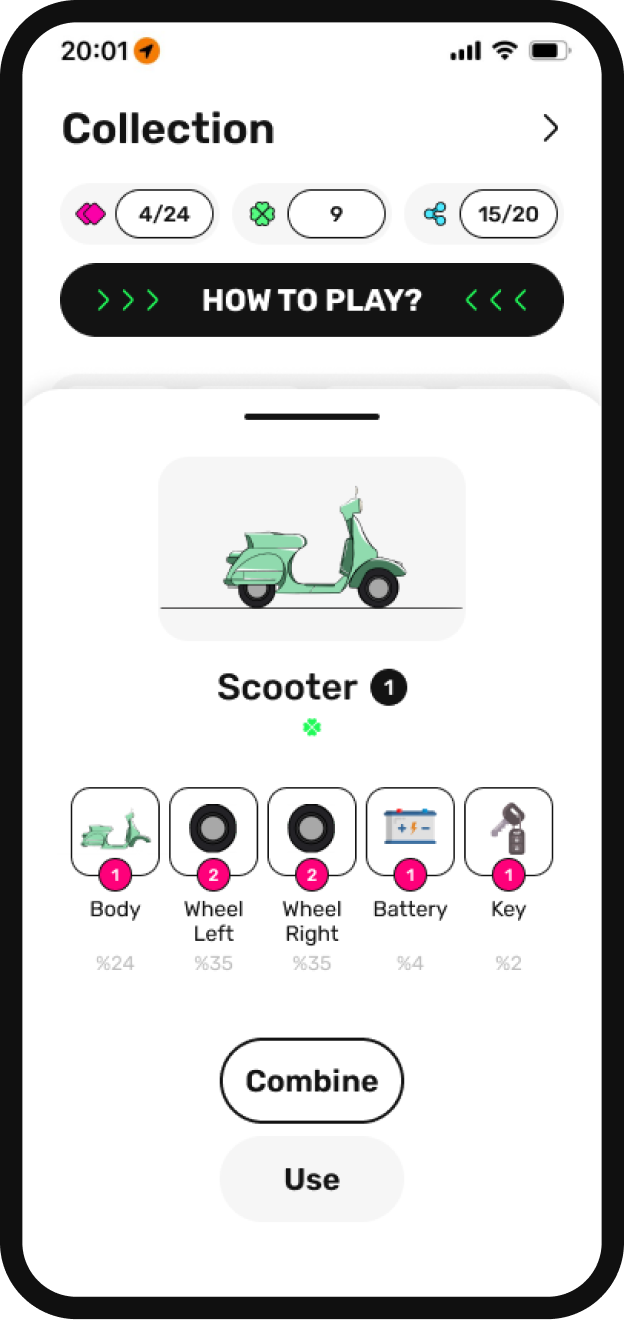Screen dimensions: 624x1320
Task: Select the Body part tile
Action: [x=115, y=831]
